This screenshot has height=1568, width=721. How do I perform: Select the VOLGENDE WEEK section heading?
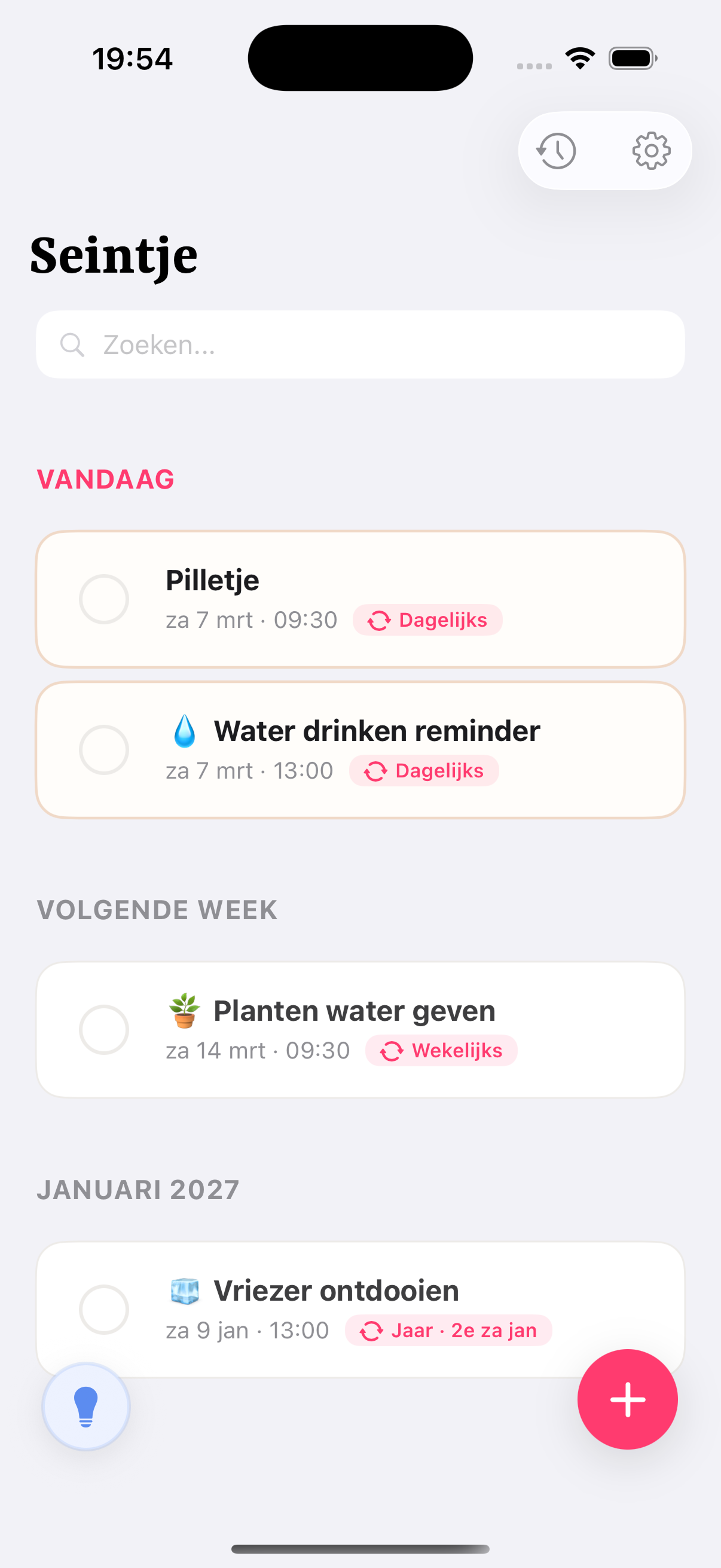point(158,910)
